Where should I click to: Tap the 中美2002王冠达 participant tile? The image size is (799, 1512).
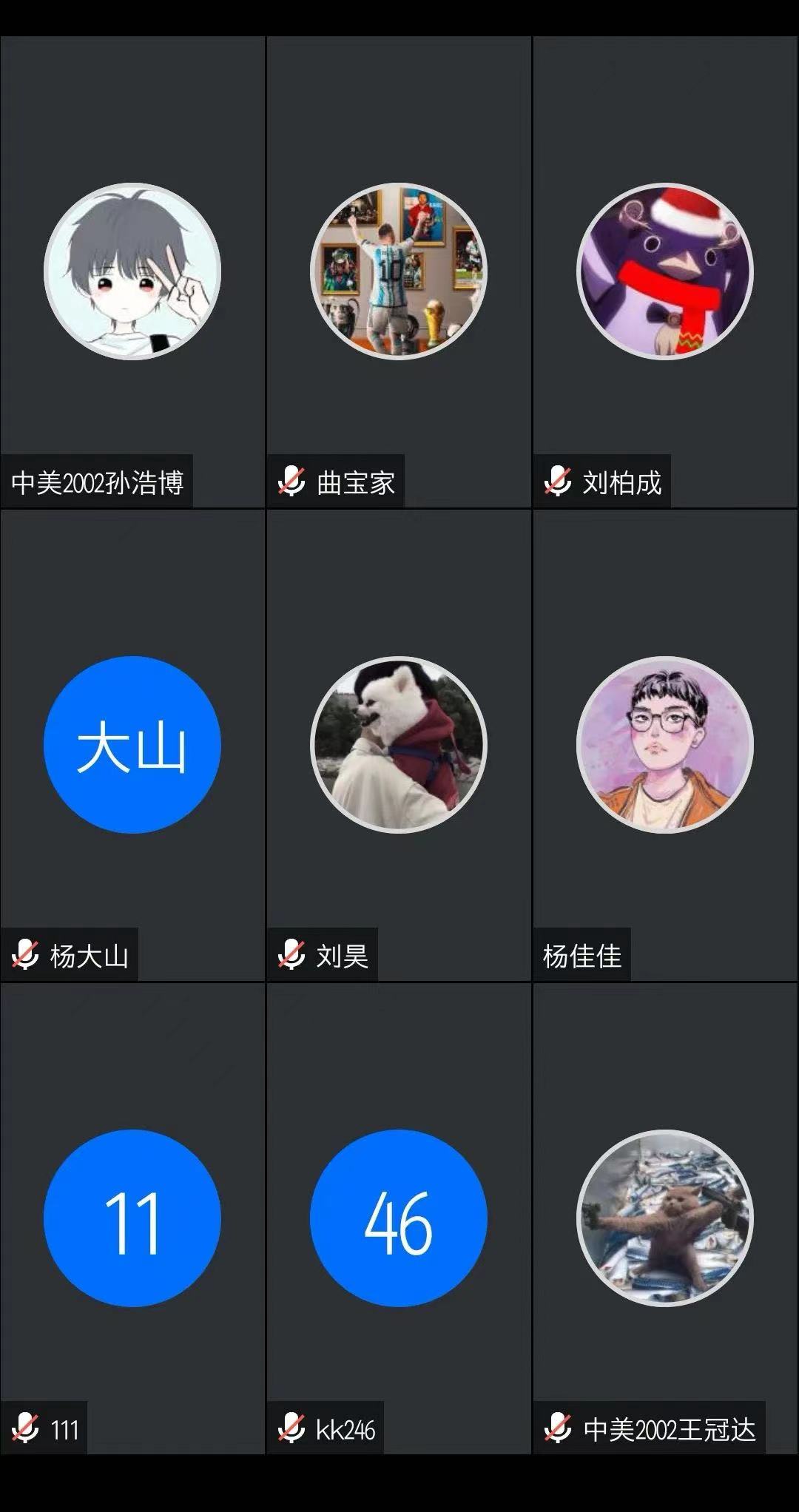665,1218
